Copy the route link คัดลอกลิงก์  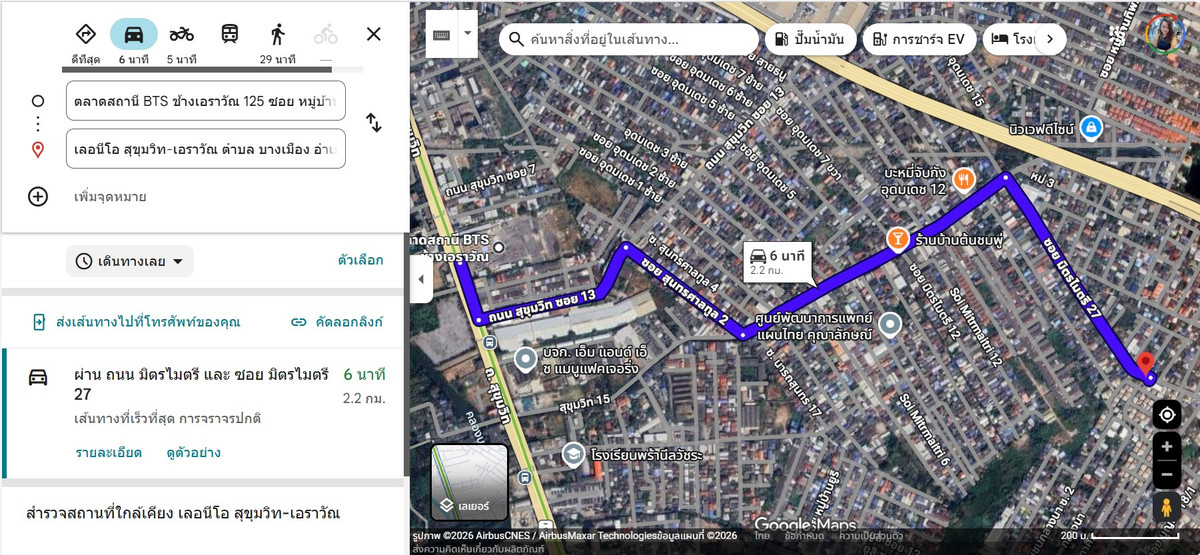337,322
